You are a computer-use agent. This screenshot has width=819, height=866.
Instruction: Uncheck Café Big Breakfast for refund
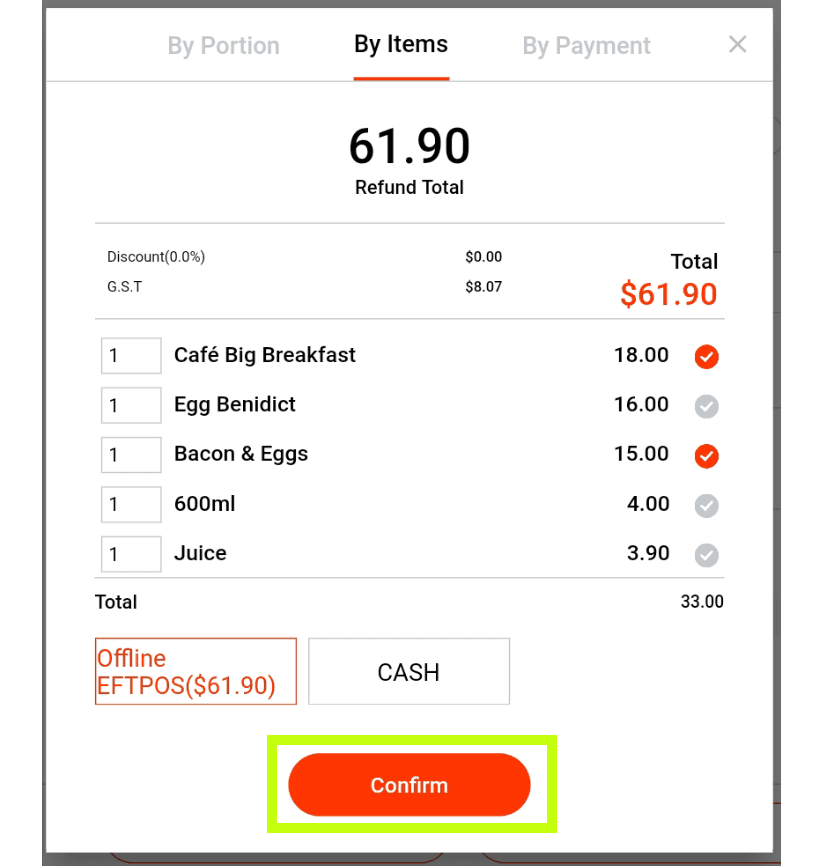(x=706, y=357)
